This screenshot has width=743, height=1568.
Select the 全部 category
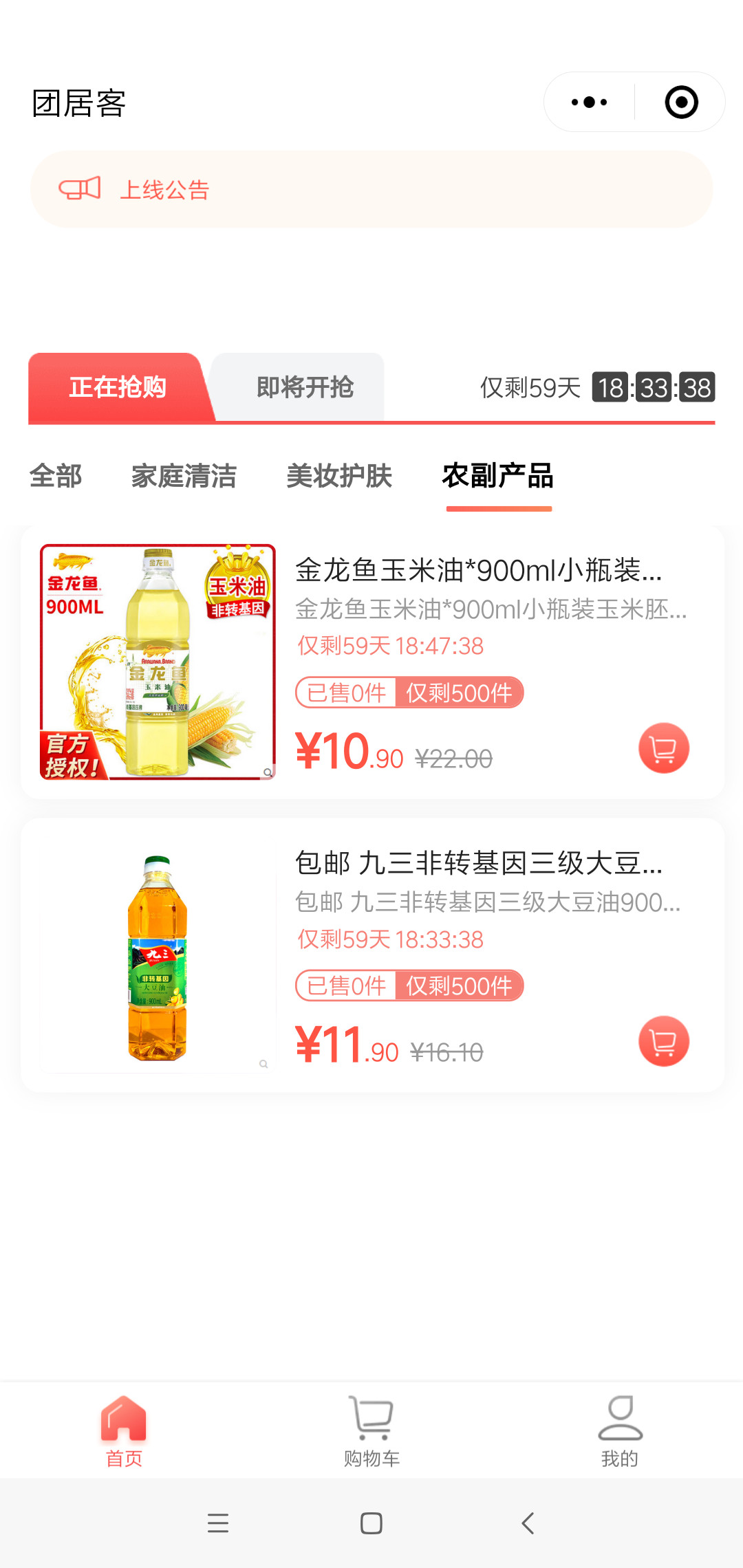pos(56,476)
